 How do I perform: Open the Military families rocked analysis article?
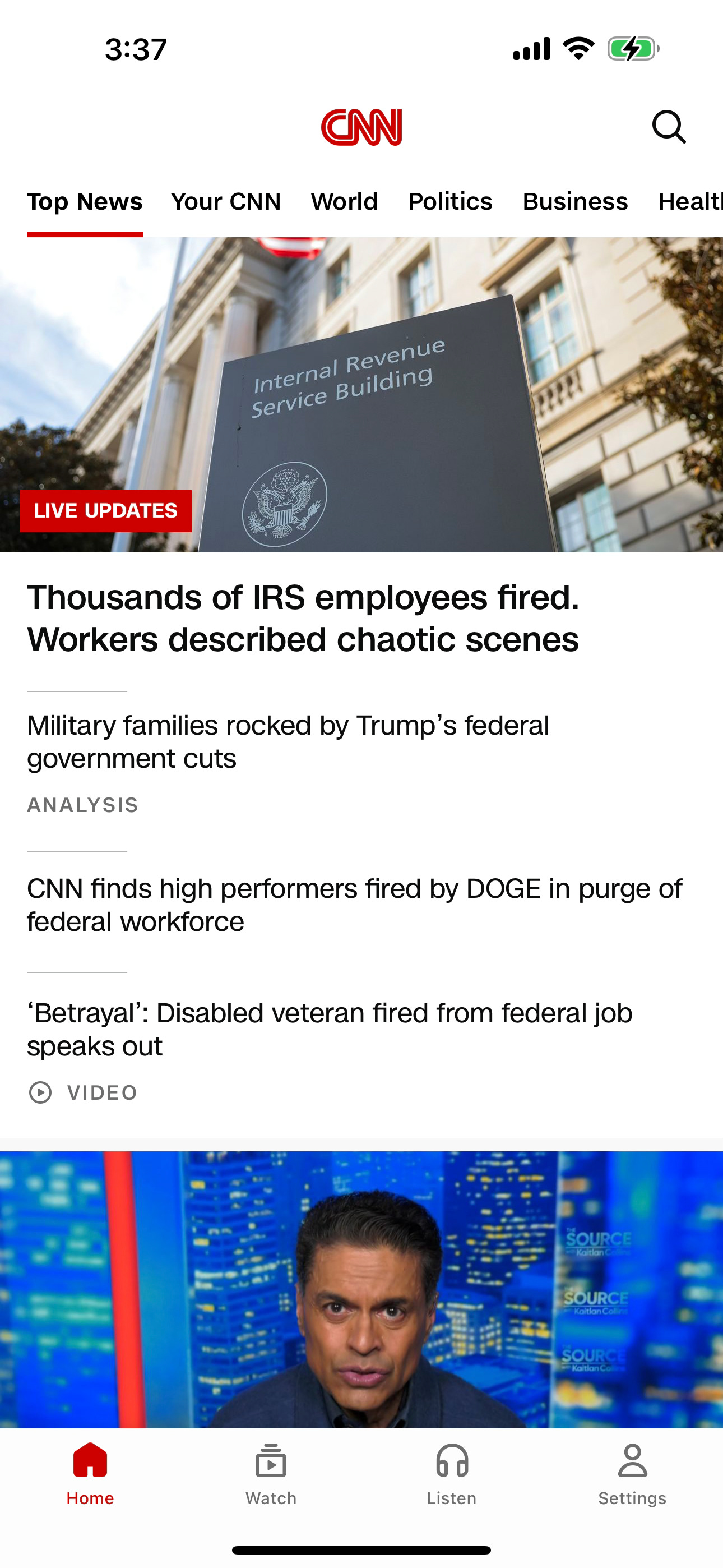(288, 741)
